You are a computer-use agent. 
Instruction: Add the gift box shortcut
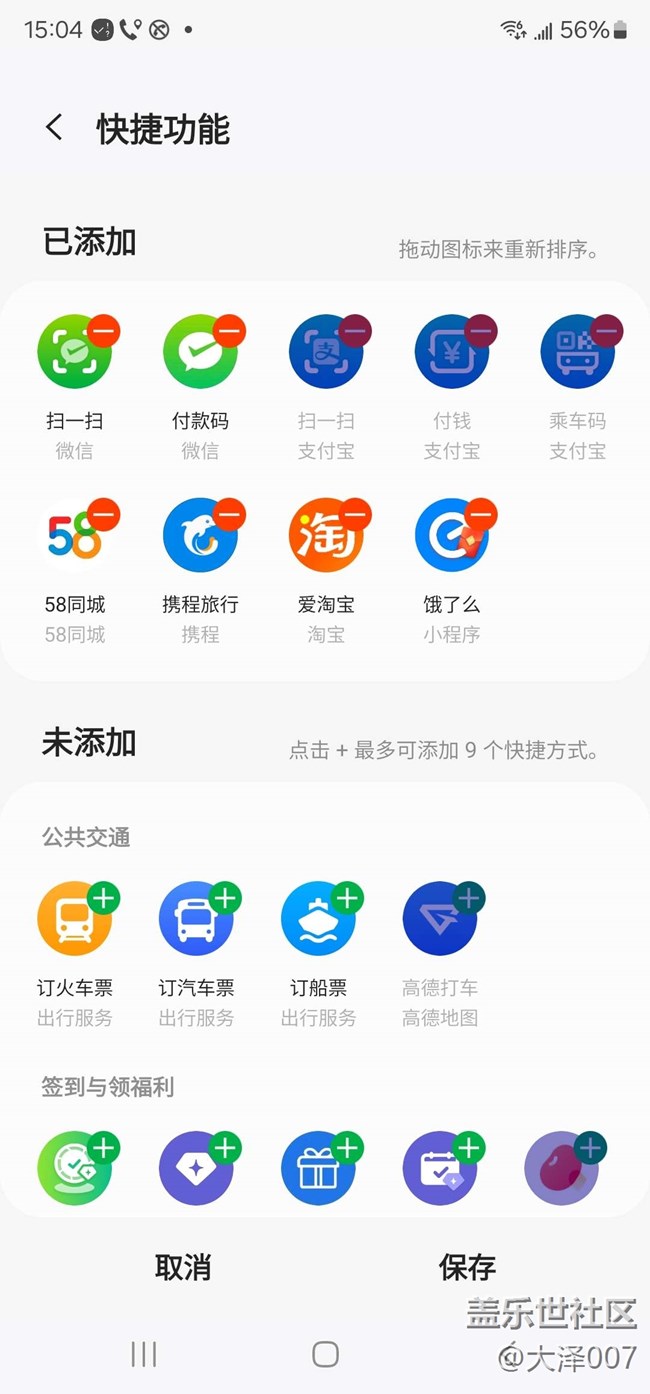(348, 1148)
